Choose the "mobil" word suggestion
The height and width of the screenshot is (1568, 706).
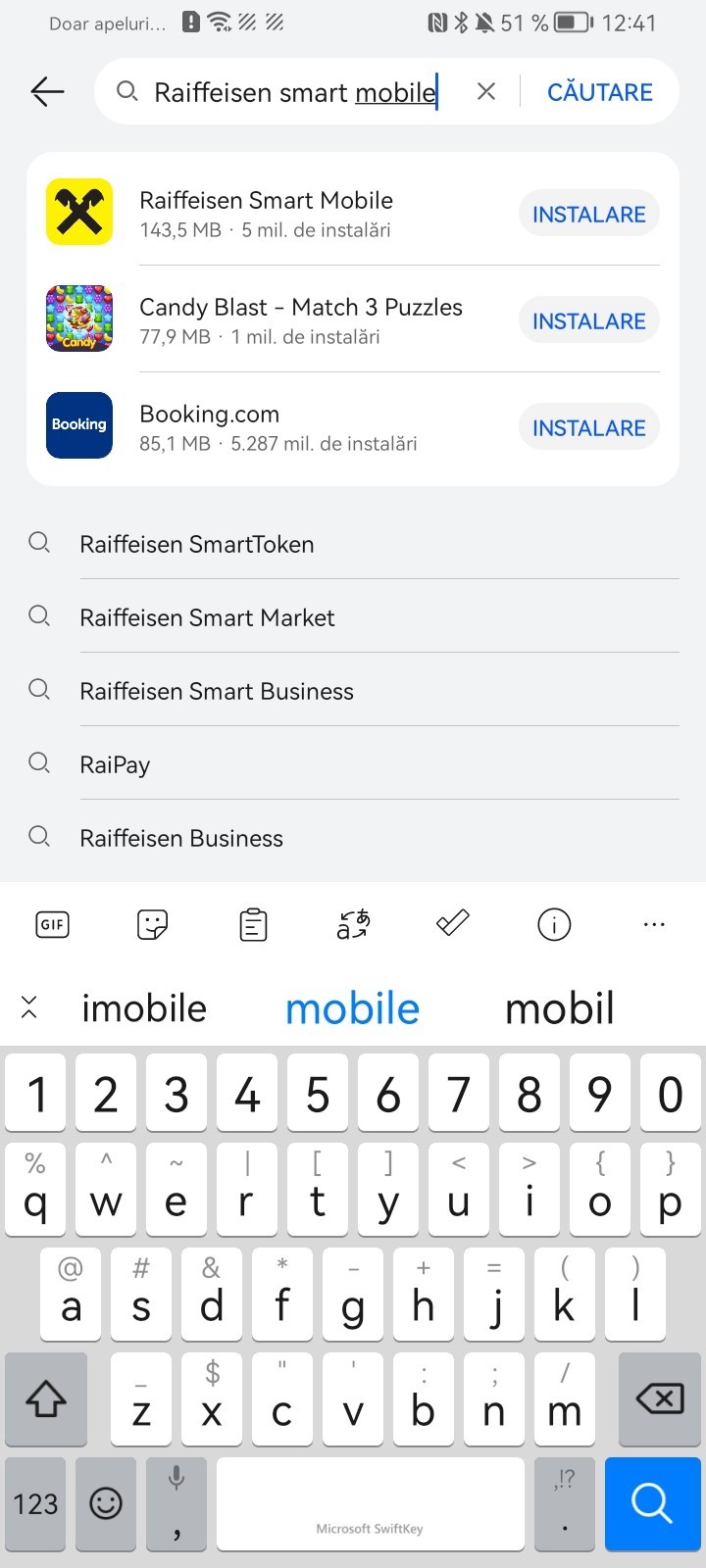pyautogui.click(x=559, y=1008)
